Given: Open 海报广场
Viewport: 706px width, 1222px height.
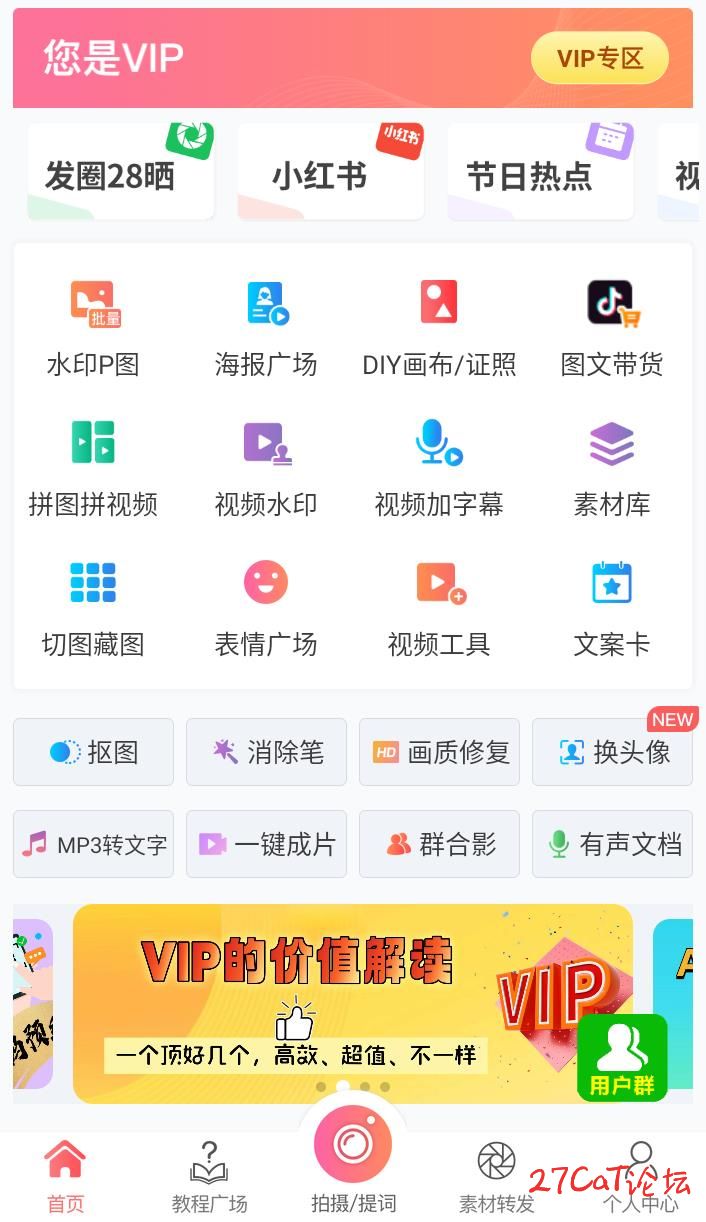Looking at the screenshot, I should coord(266,326).
